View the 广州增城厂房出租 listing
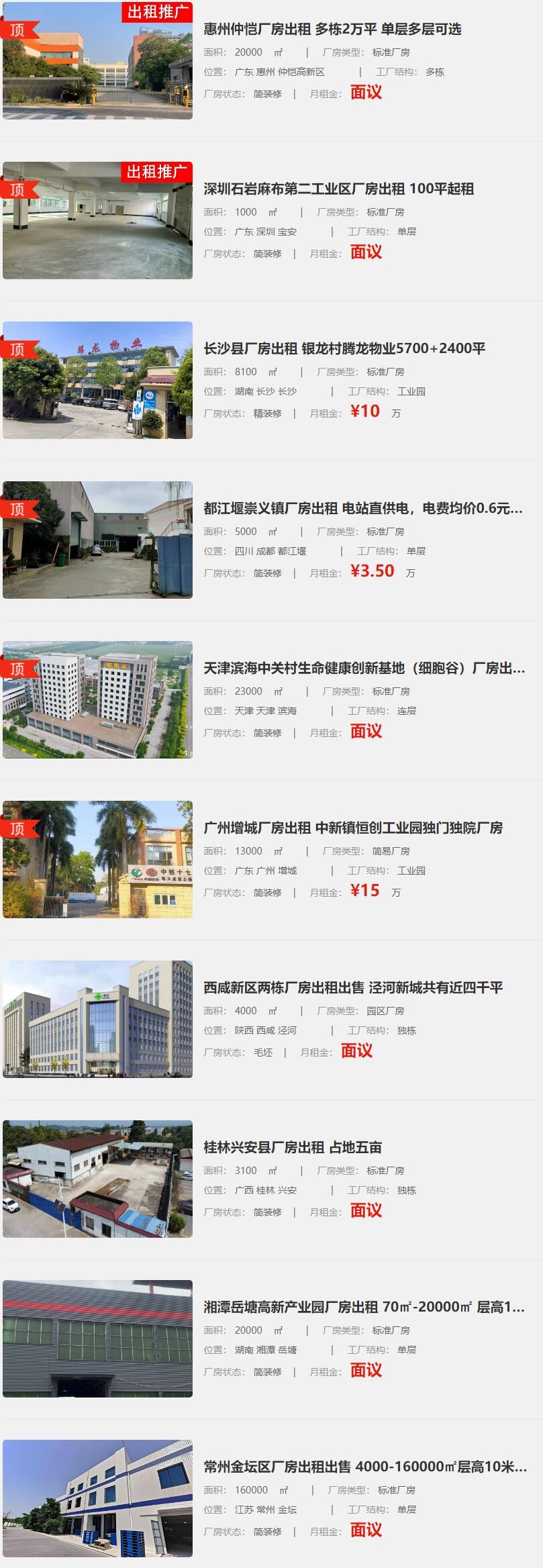The image size is (543, 1568). [353, 828]
